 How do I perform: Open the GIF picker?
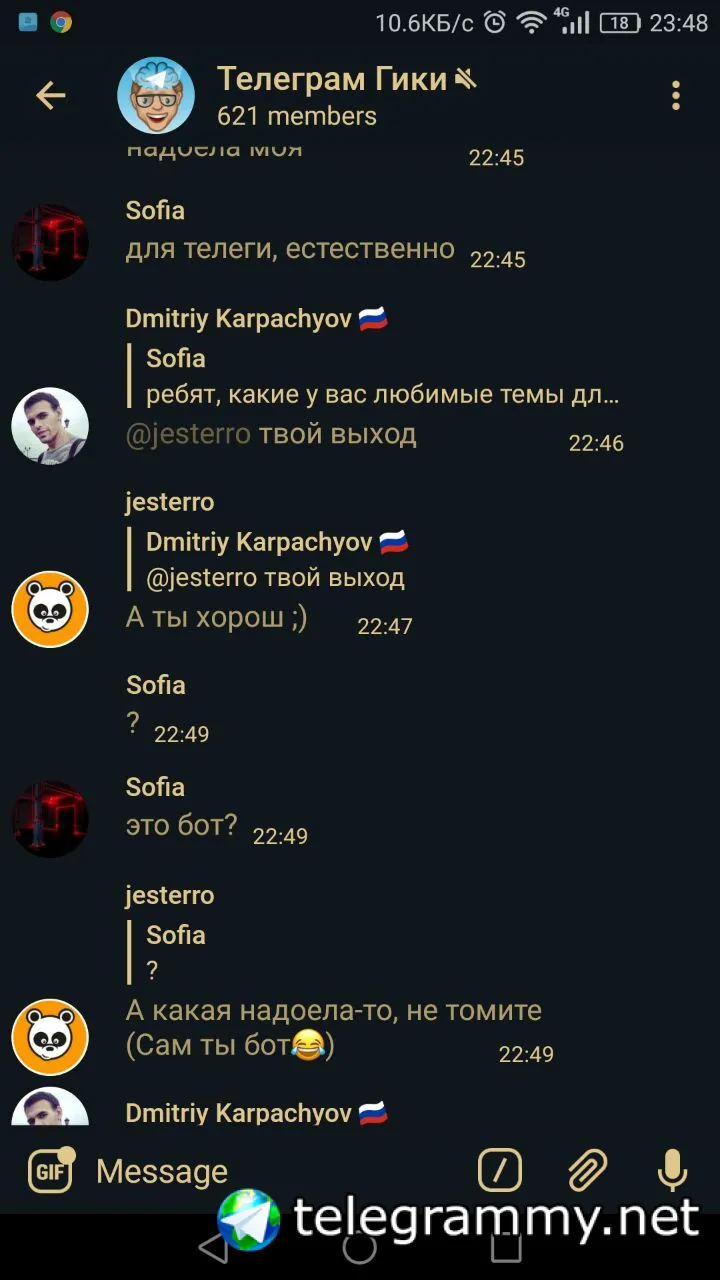tap(50, 1171)
